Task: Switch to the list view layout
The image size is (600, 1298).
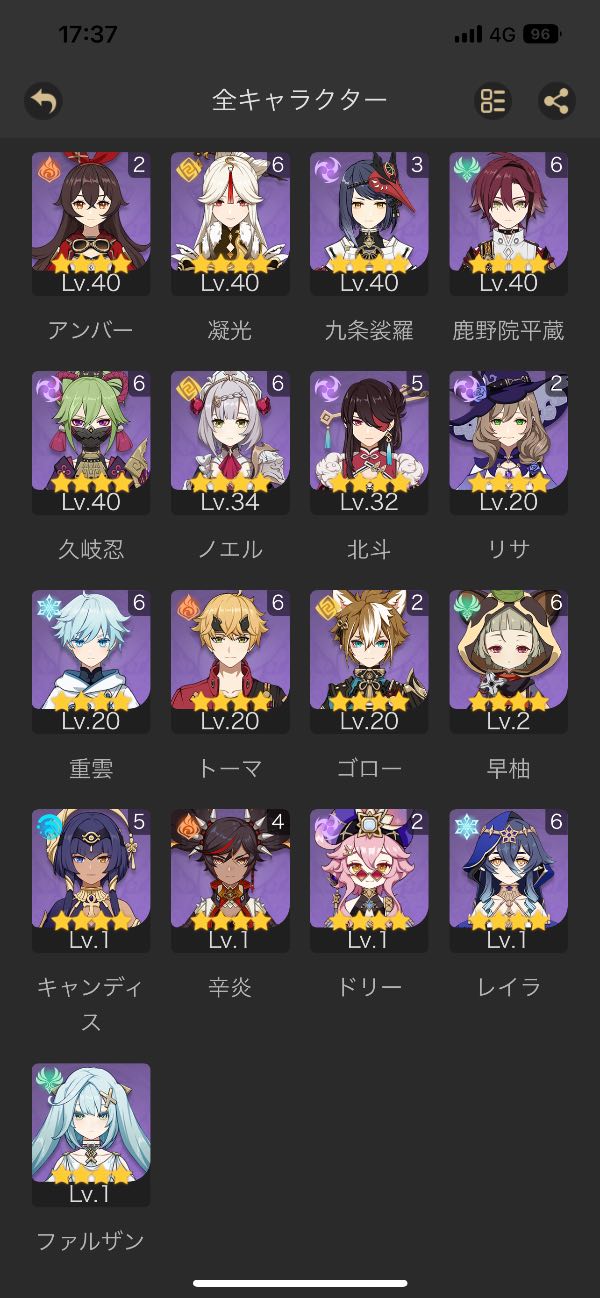Action: click(x=492, y=101)
